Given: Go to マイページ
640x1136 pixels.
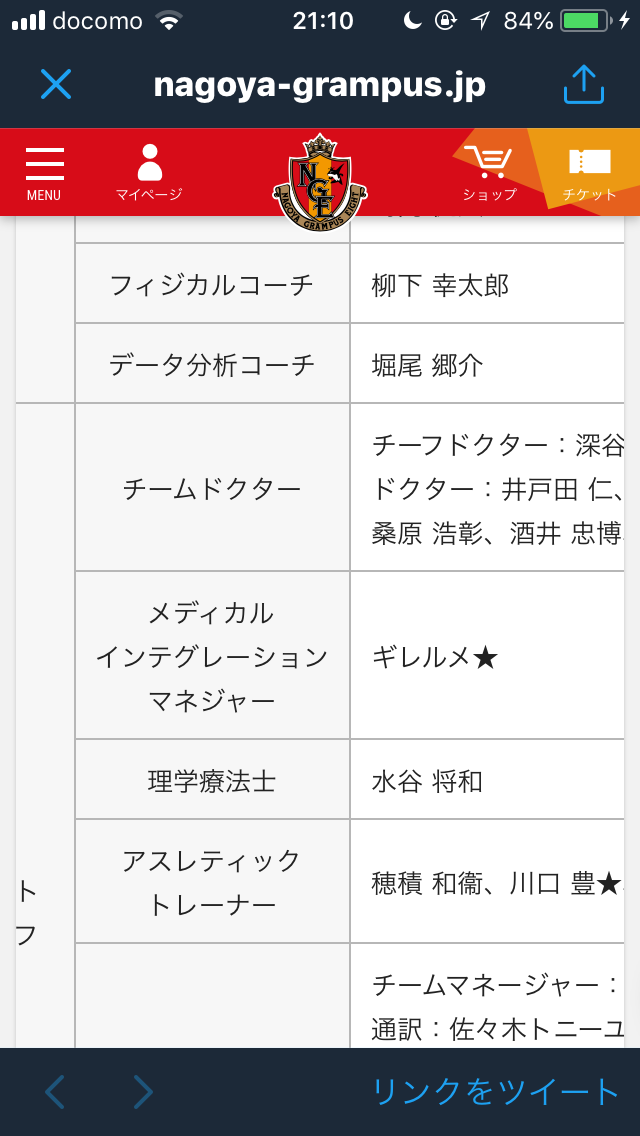Looking at the screenshot, I should 149,172.
